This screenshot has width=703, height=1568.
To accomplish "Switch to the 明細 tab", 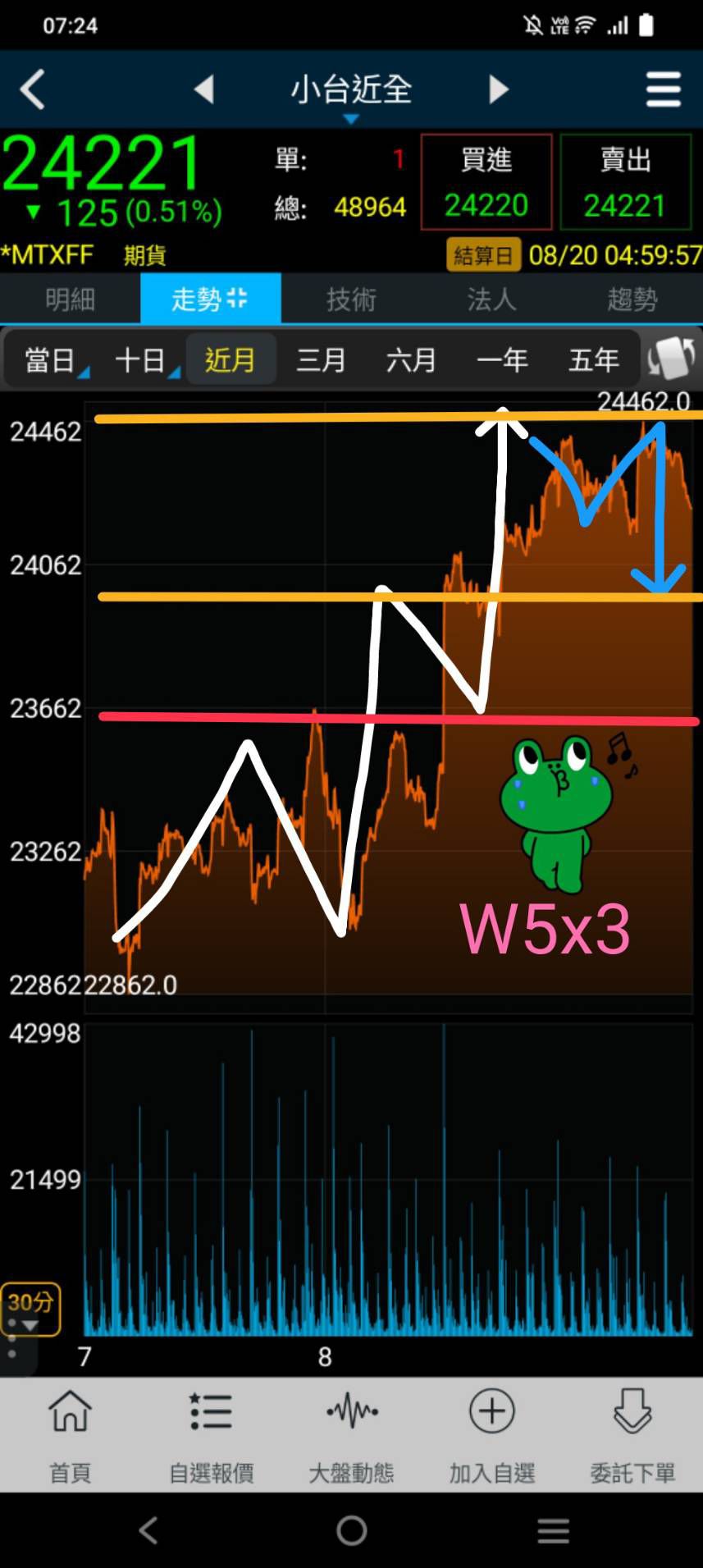I will 70,299.
